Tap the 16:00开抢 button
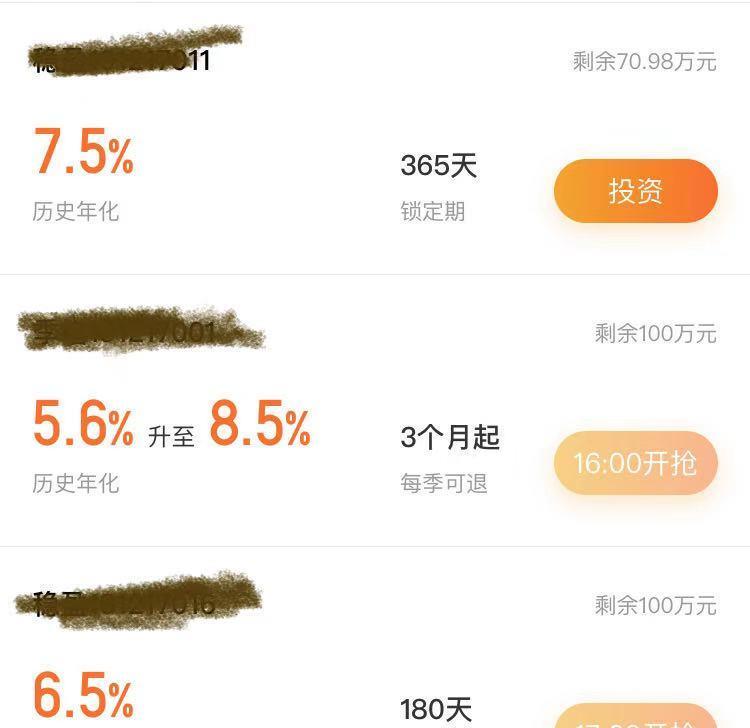This screenshot has width=750, height=728. point(635,464)
